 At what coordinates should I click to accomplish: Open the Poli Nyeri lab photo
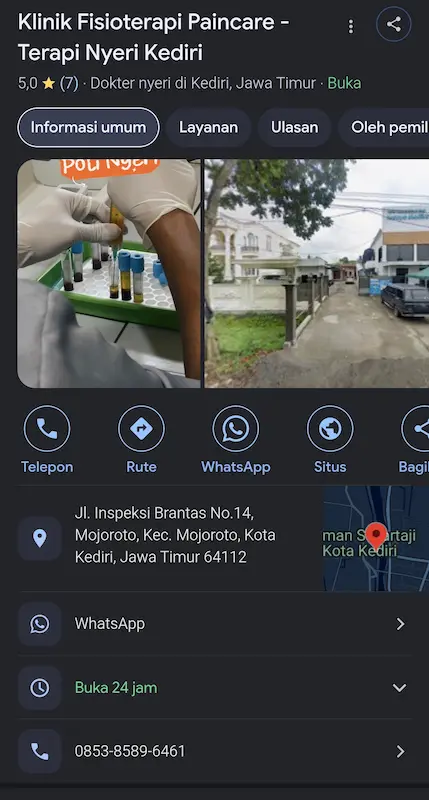coord(109,273)
